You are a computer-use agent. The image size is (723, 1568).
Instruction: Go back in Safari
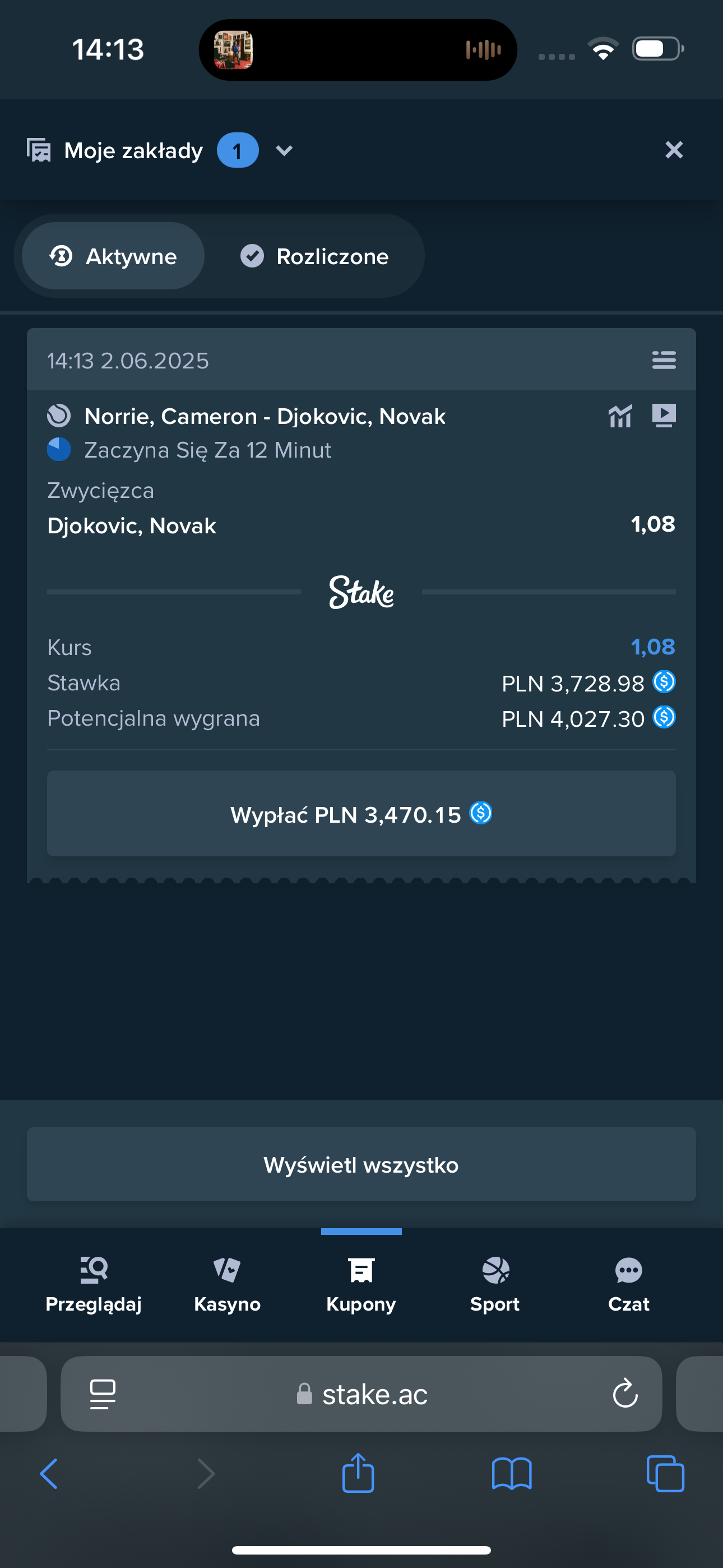tap(49, 1474)
